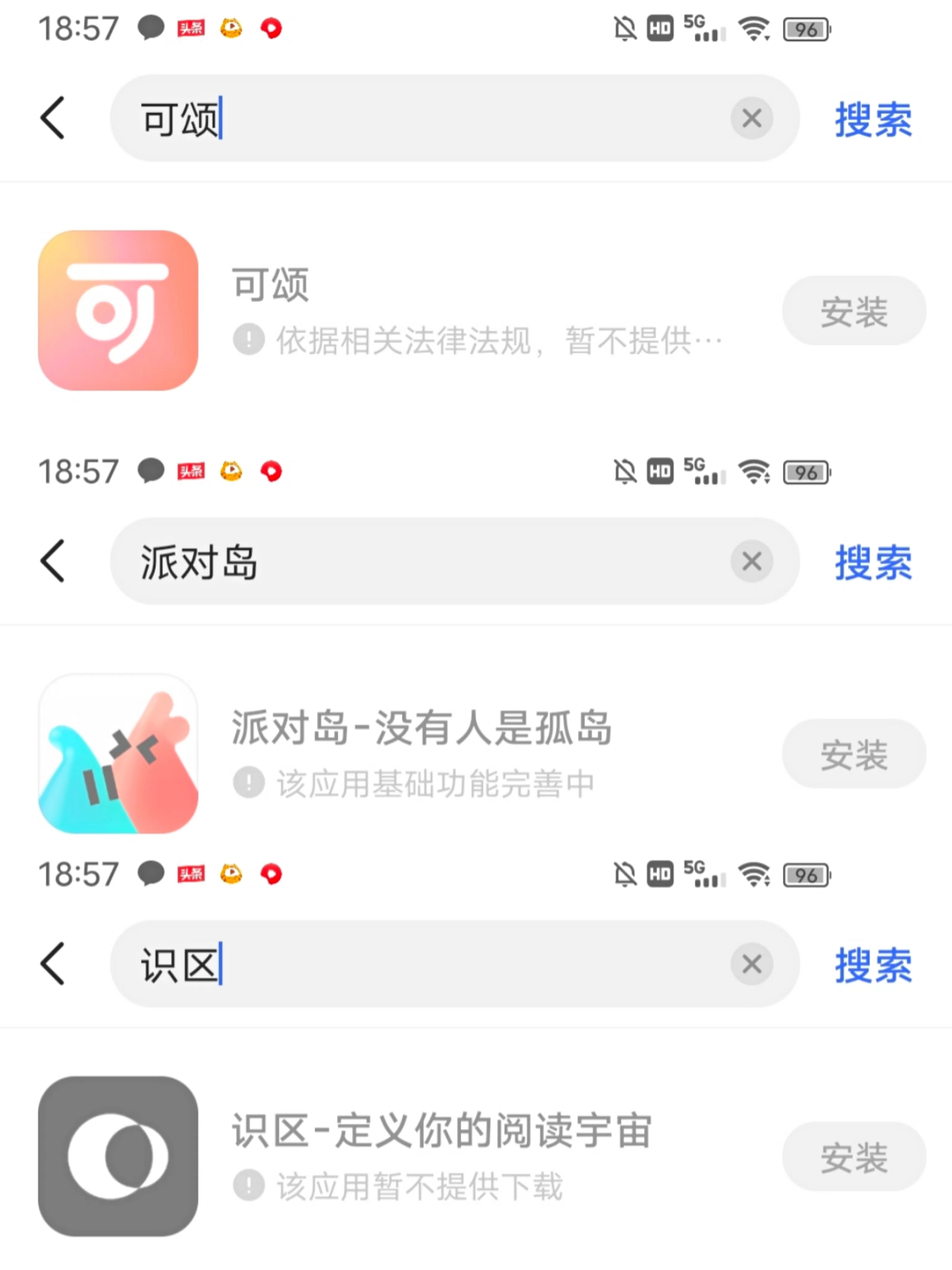Screen dimensions: 952x1270
Task: Click the chat bubble icon in the status bar
Action: coord(150,28)
